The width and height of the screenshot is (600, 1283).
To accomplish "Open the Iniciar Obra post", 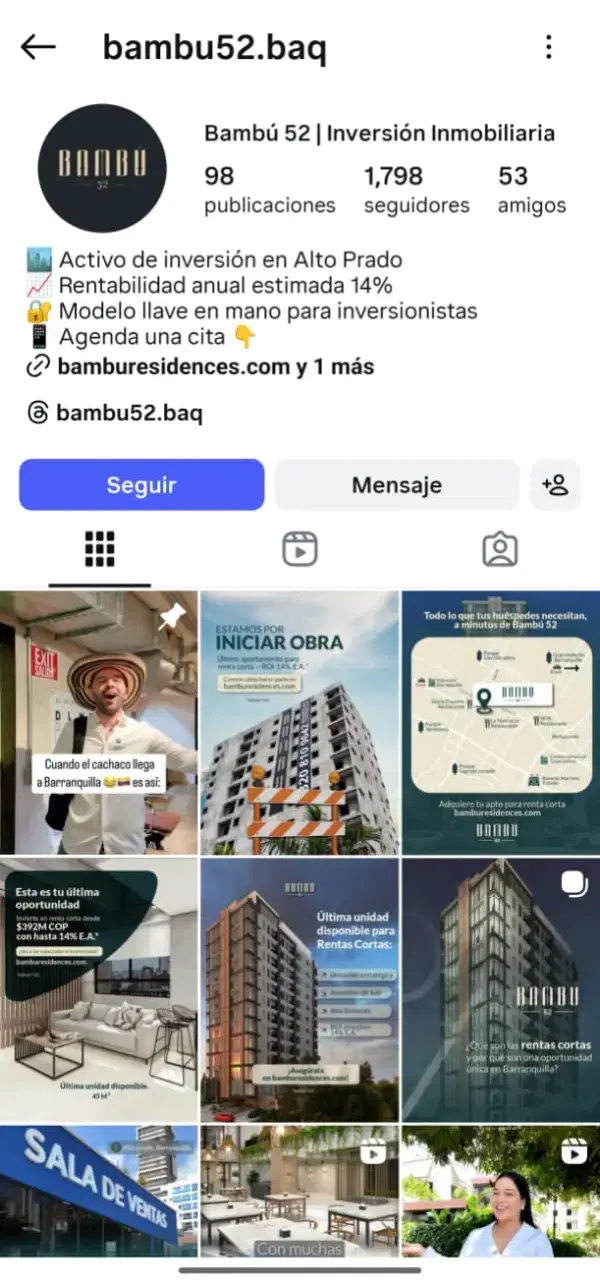I will (299, 722).
